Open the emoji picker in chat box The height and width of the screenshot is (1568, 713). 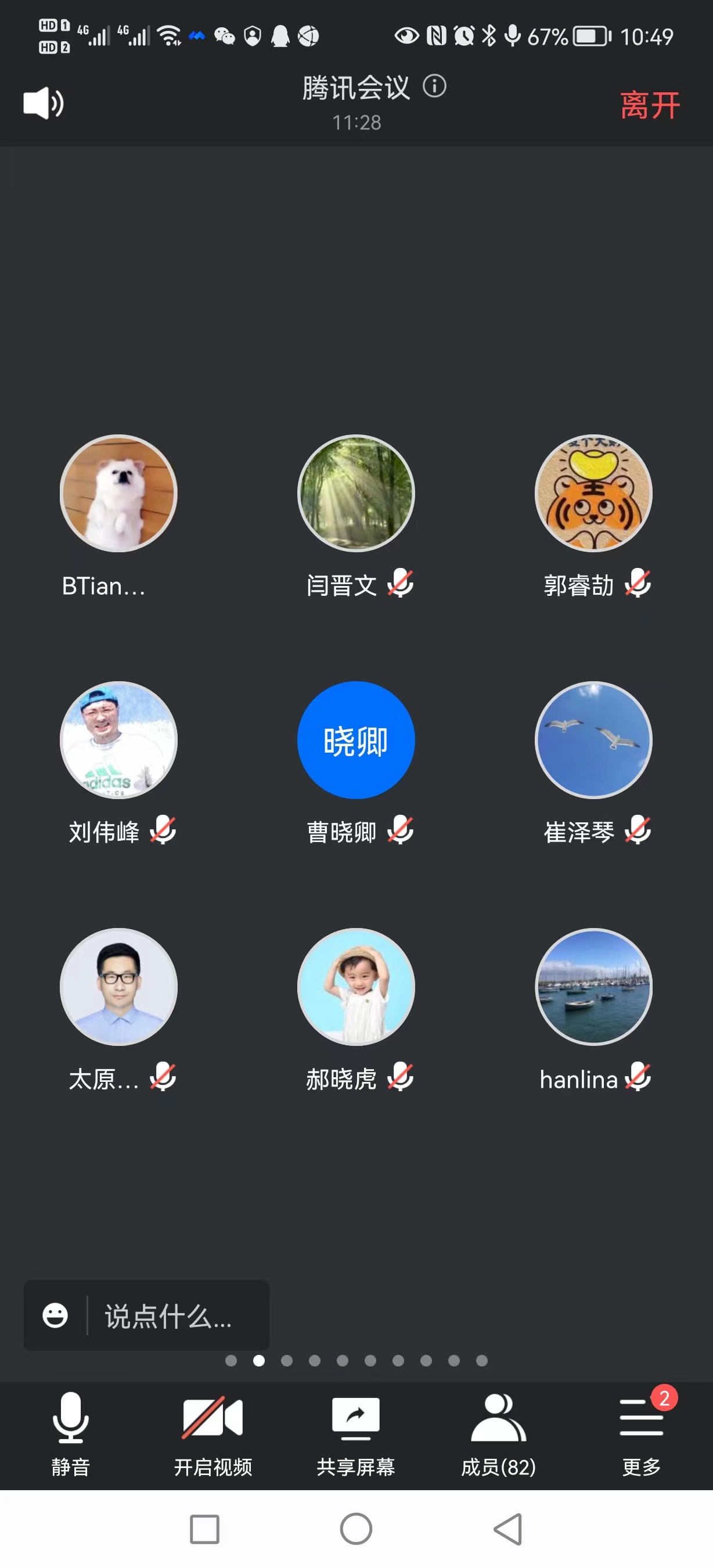coord(55,1315)
